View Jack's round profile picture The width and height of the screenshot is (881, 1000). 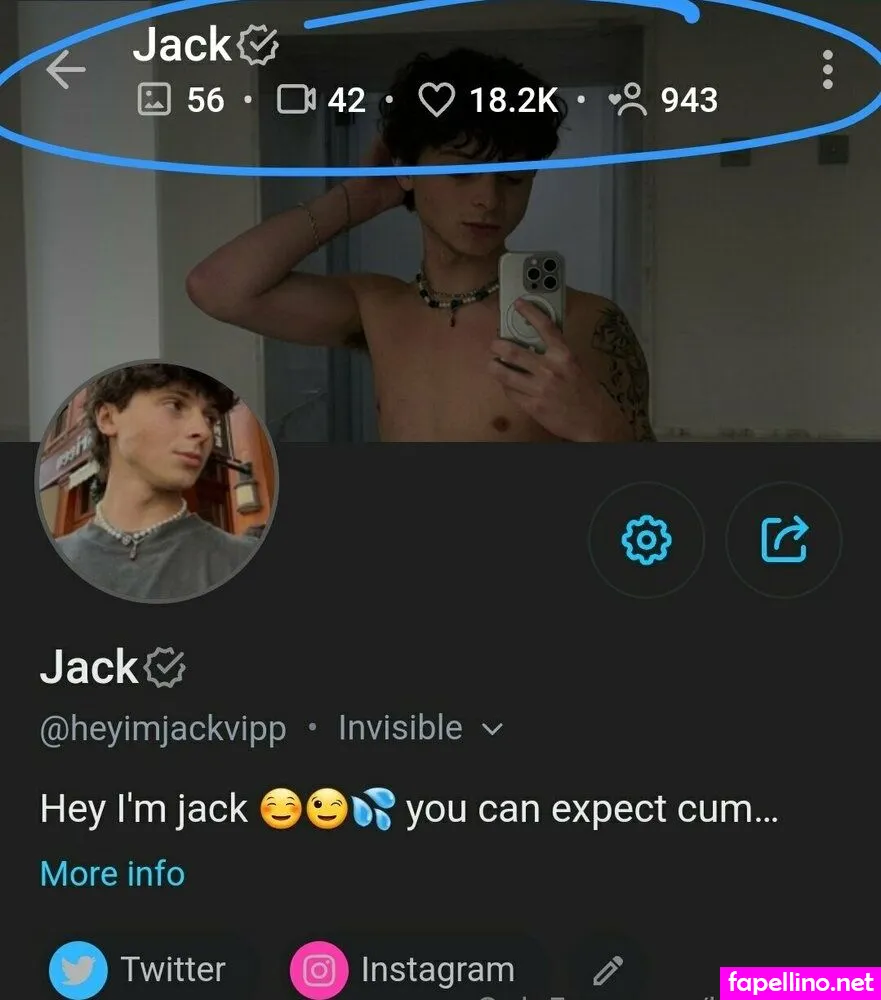(156, 482)
